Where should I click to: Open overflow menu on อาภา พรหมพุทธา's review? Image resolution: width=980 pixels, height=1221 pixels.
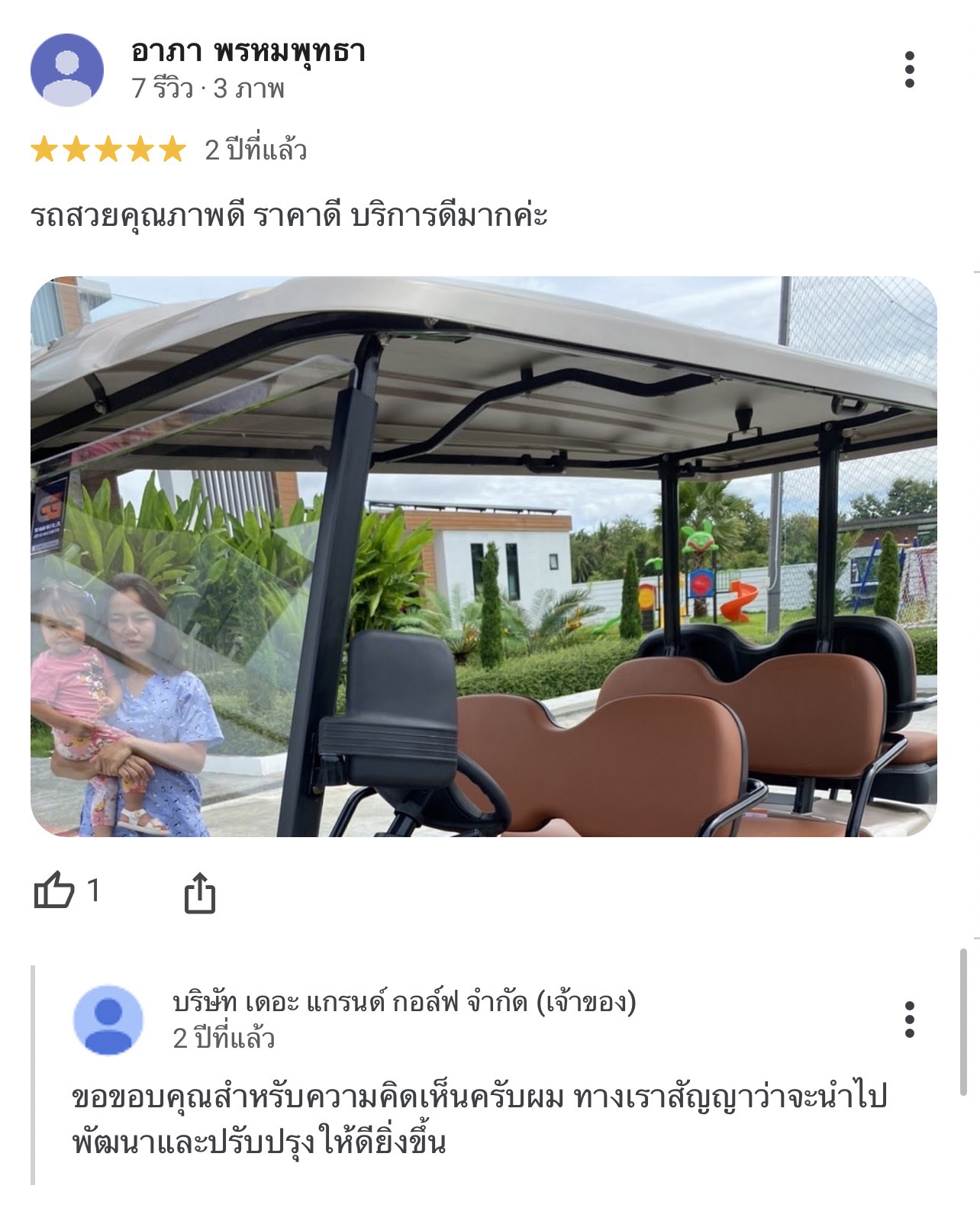coord(909,70)
